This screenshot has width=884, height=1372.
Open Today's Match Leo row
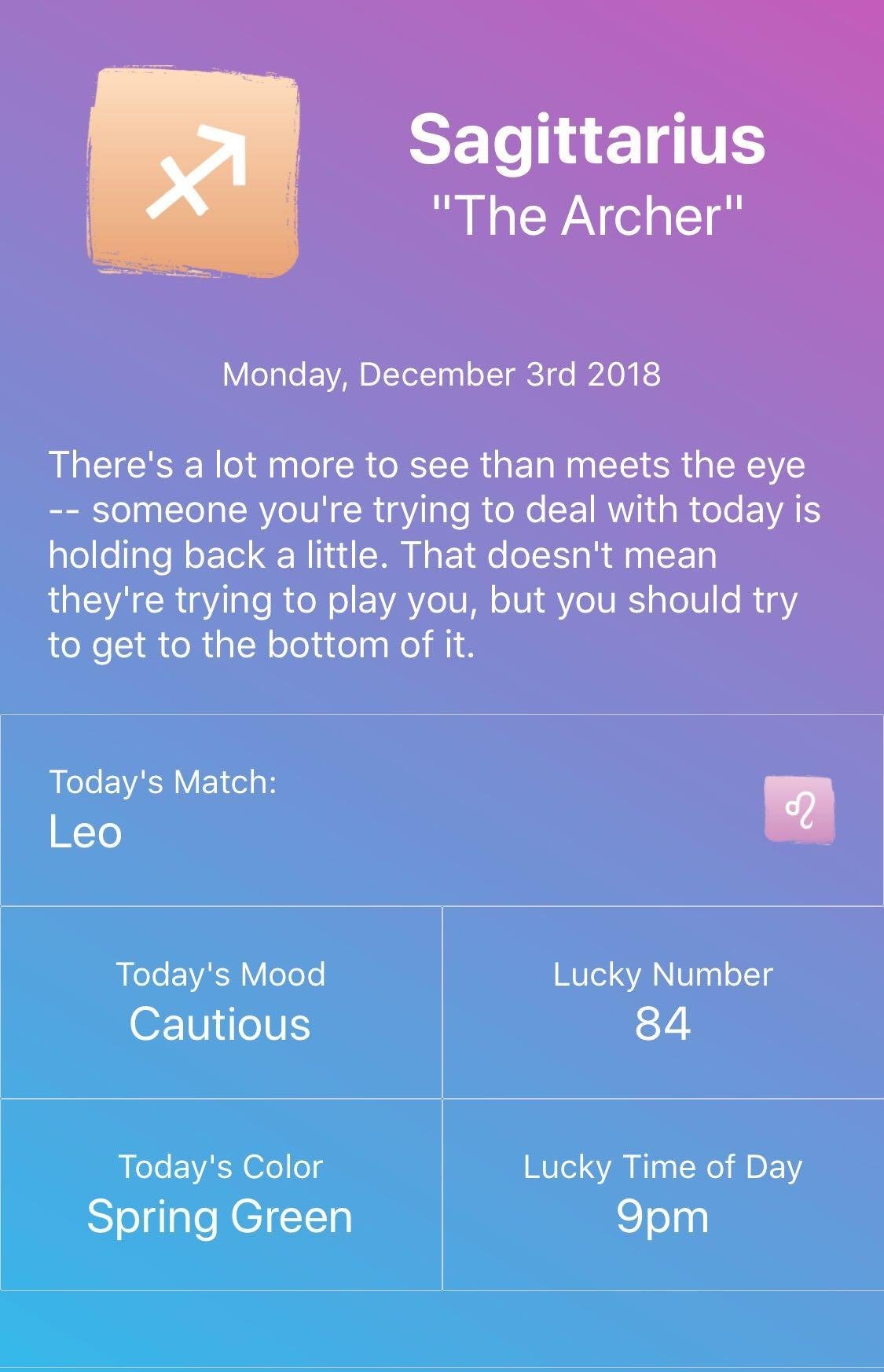pos(442,810)
